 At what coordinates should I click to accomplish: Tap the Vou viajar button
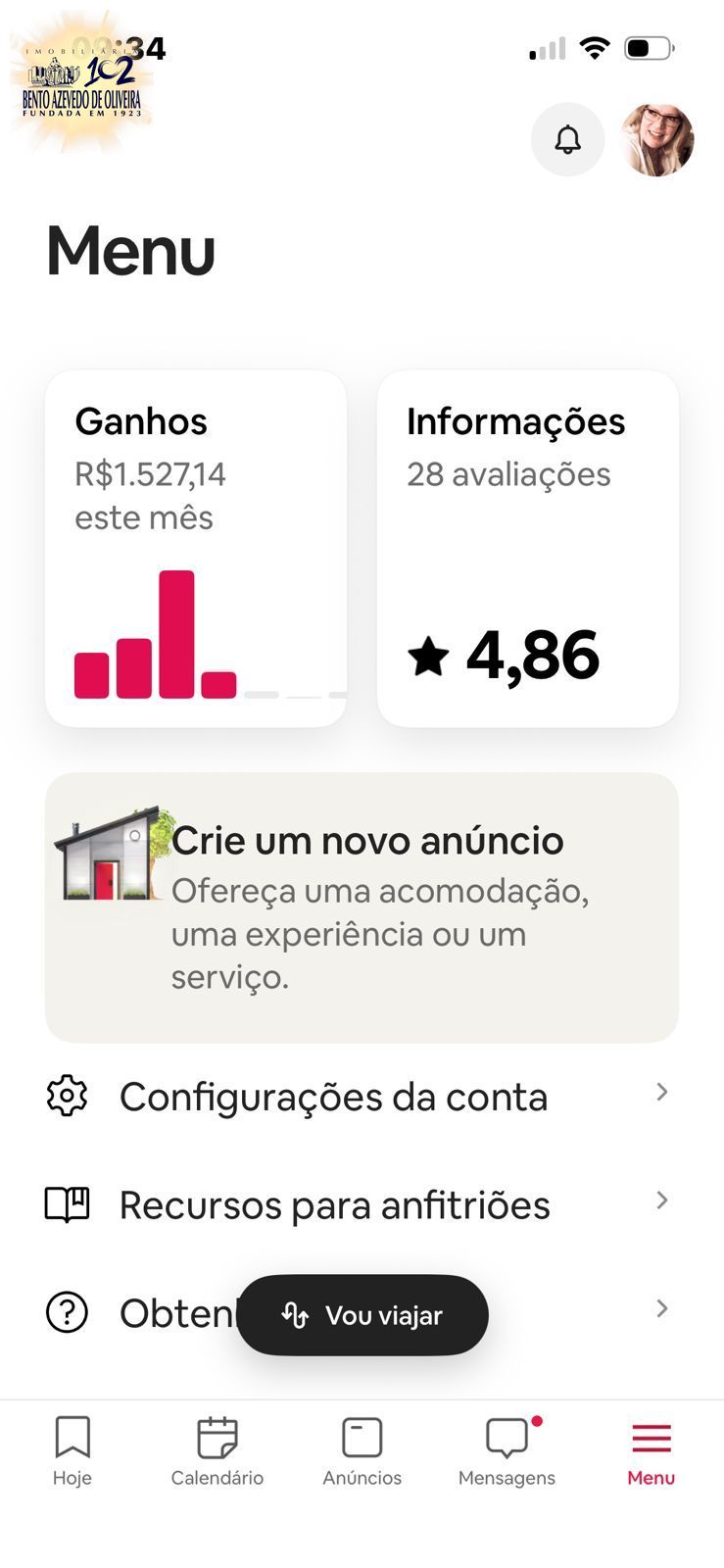coord(362,1315)
